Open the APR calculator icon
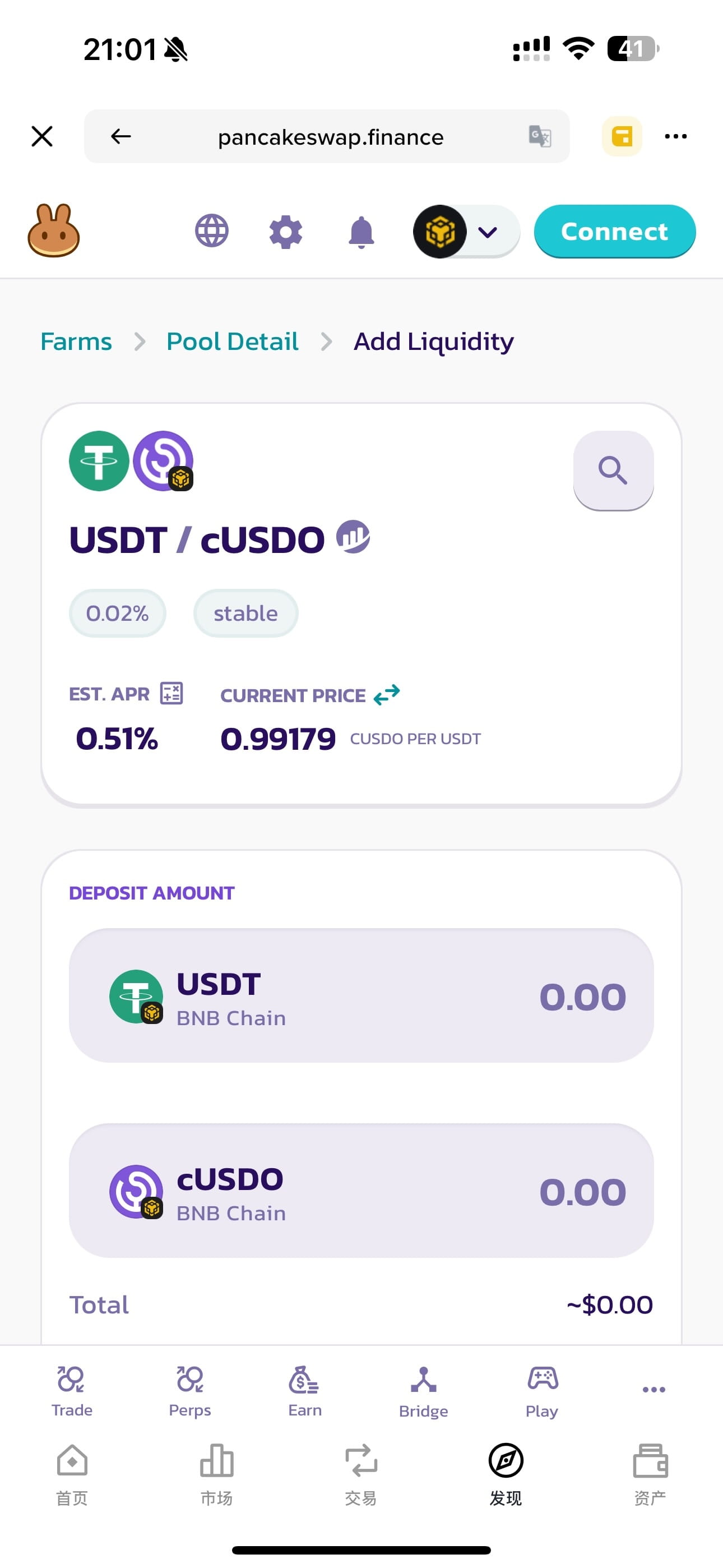Viewport: 723px width, 1568px height. (x=172, y=693)
